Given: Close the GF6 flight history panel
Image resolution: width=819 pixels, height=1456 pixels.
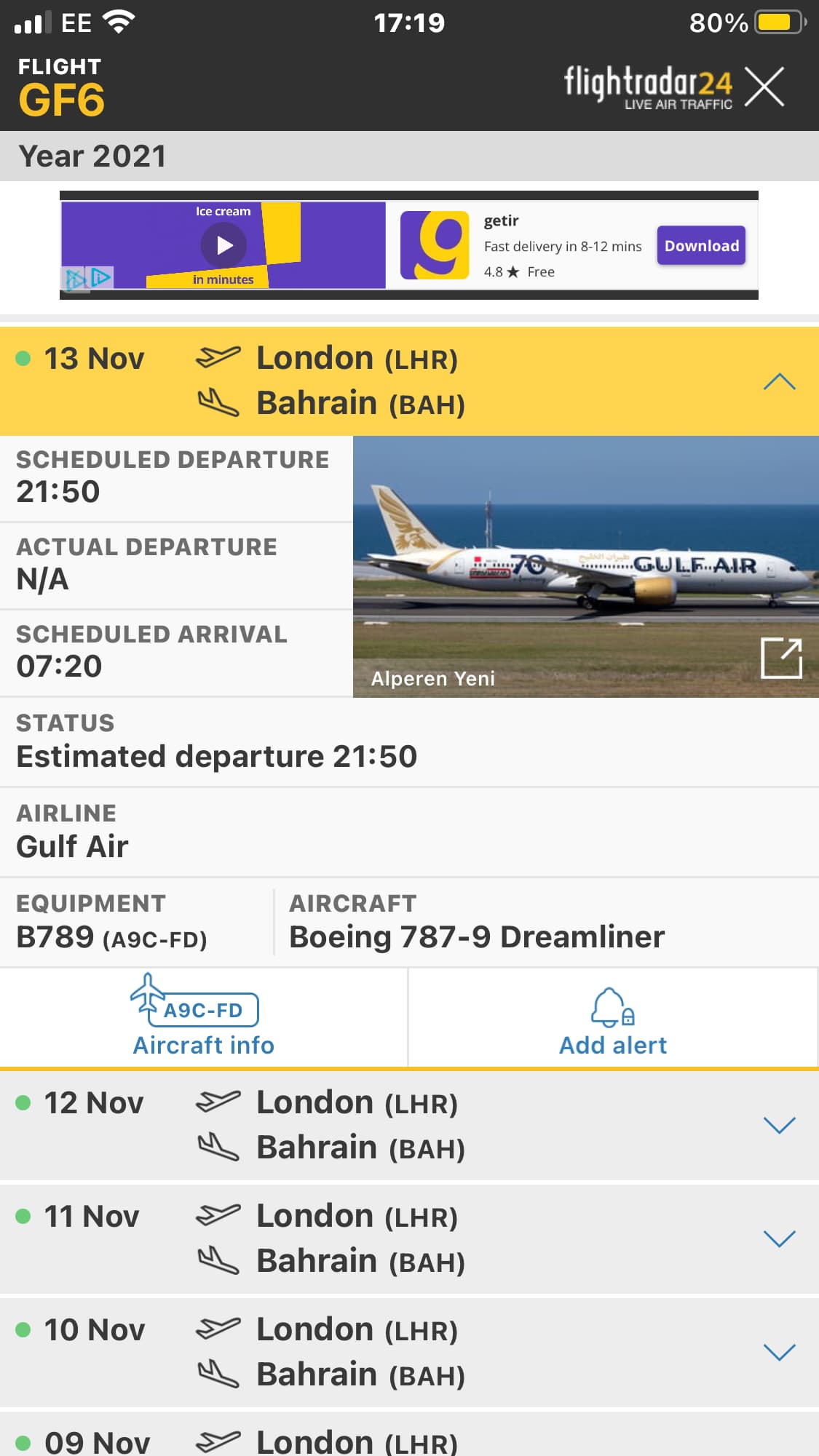Looking at the screenshot, I should point(765,87).
